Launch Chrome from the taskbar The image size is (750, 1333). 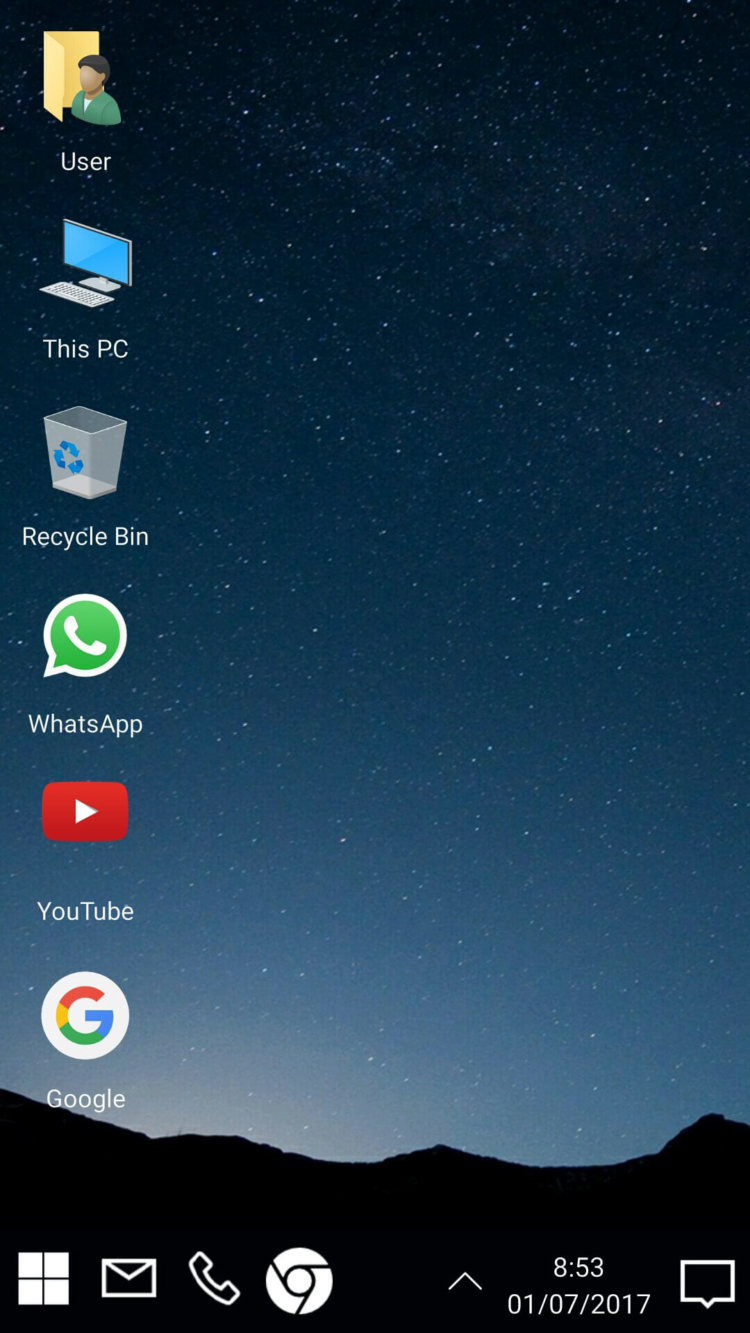tap(300, 1280)
